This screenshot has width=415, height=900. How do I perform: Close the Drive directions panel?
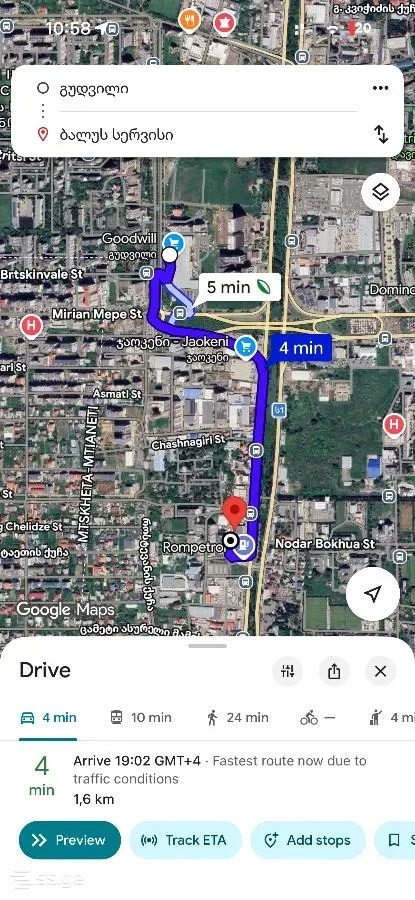point(381,671)
